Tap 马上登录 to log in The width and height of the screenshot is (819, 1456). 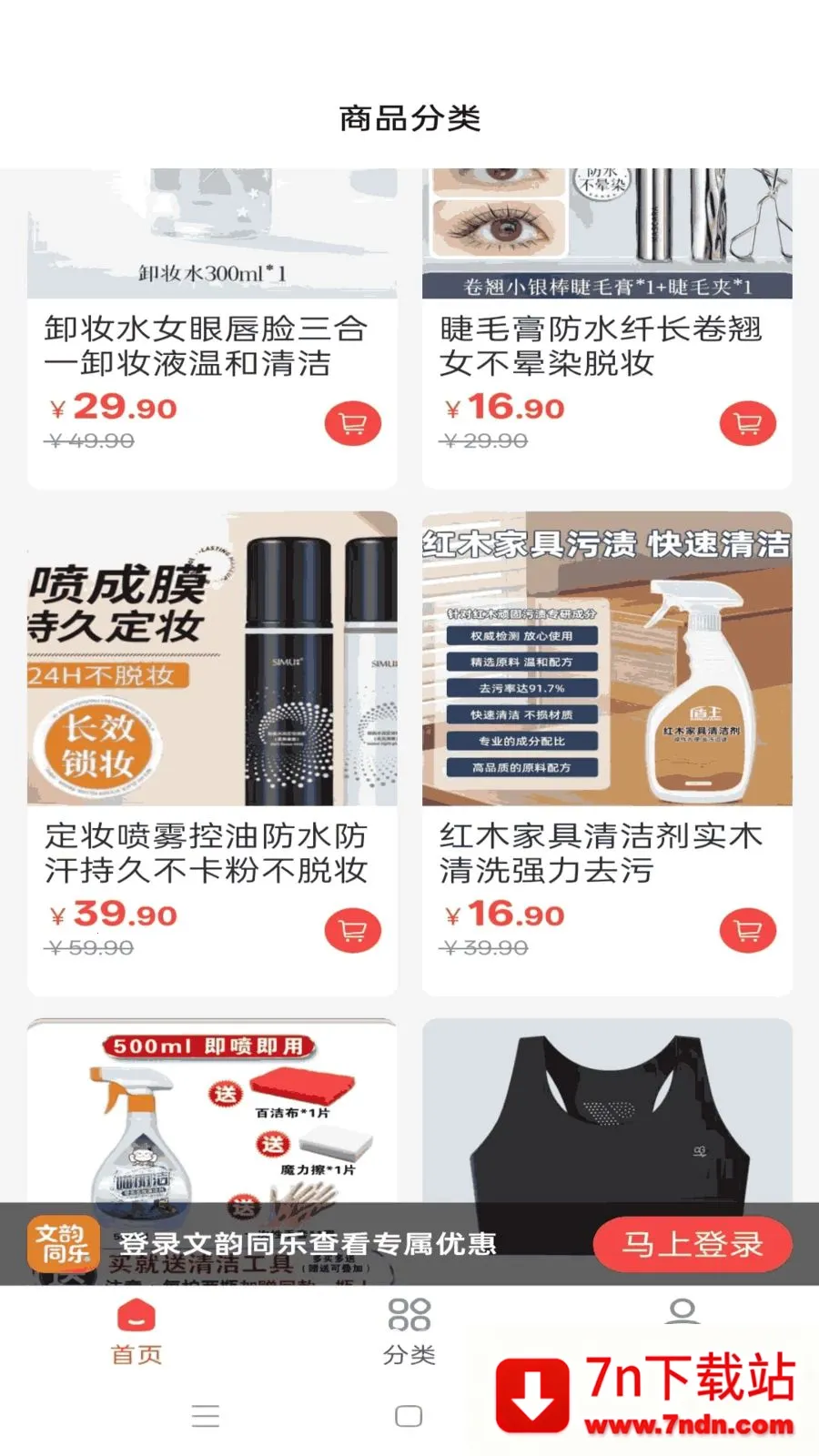pos(692,1244)
